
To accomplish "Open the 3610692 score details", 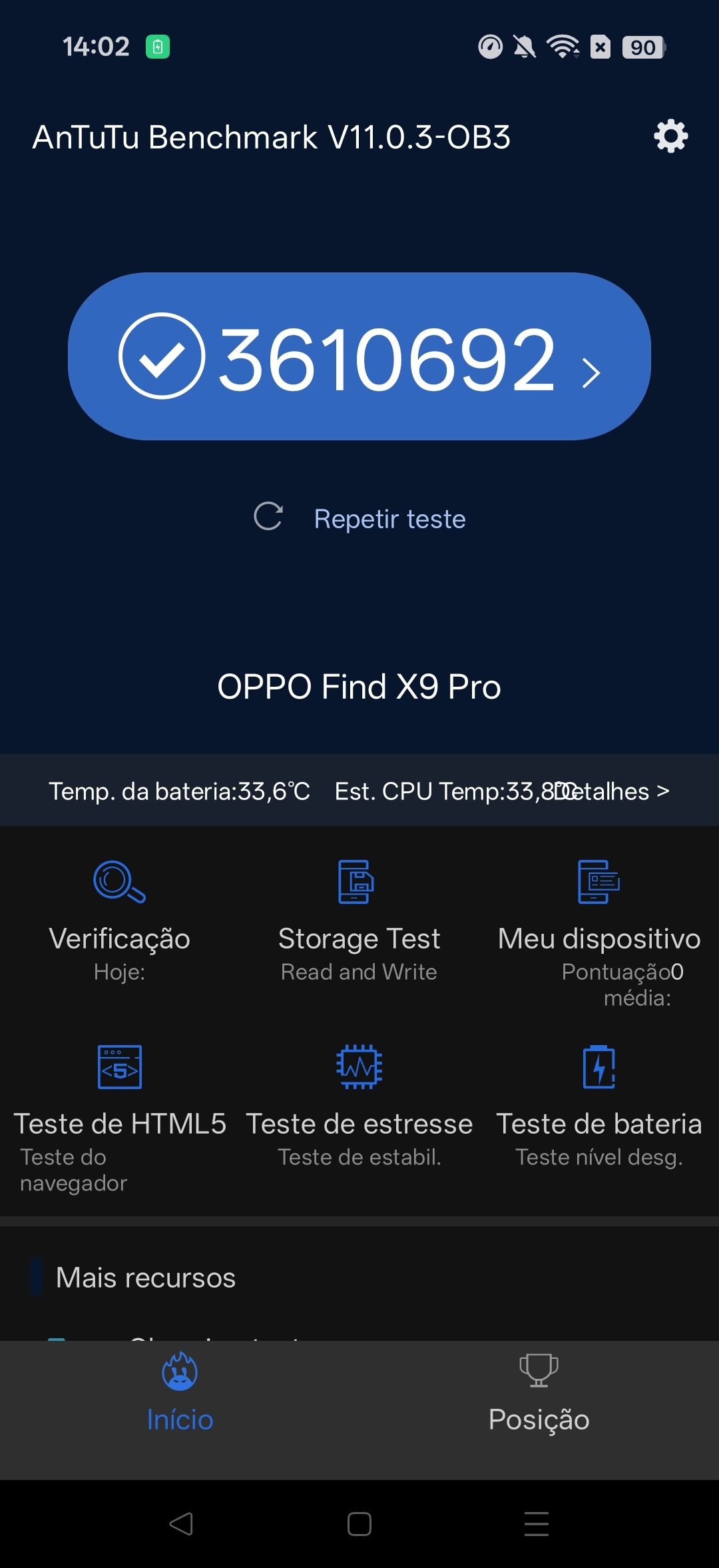I will coord(359,356).
